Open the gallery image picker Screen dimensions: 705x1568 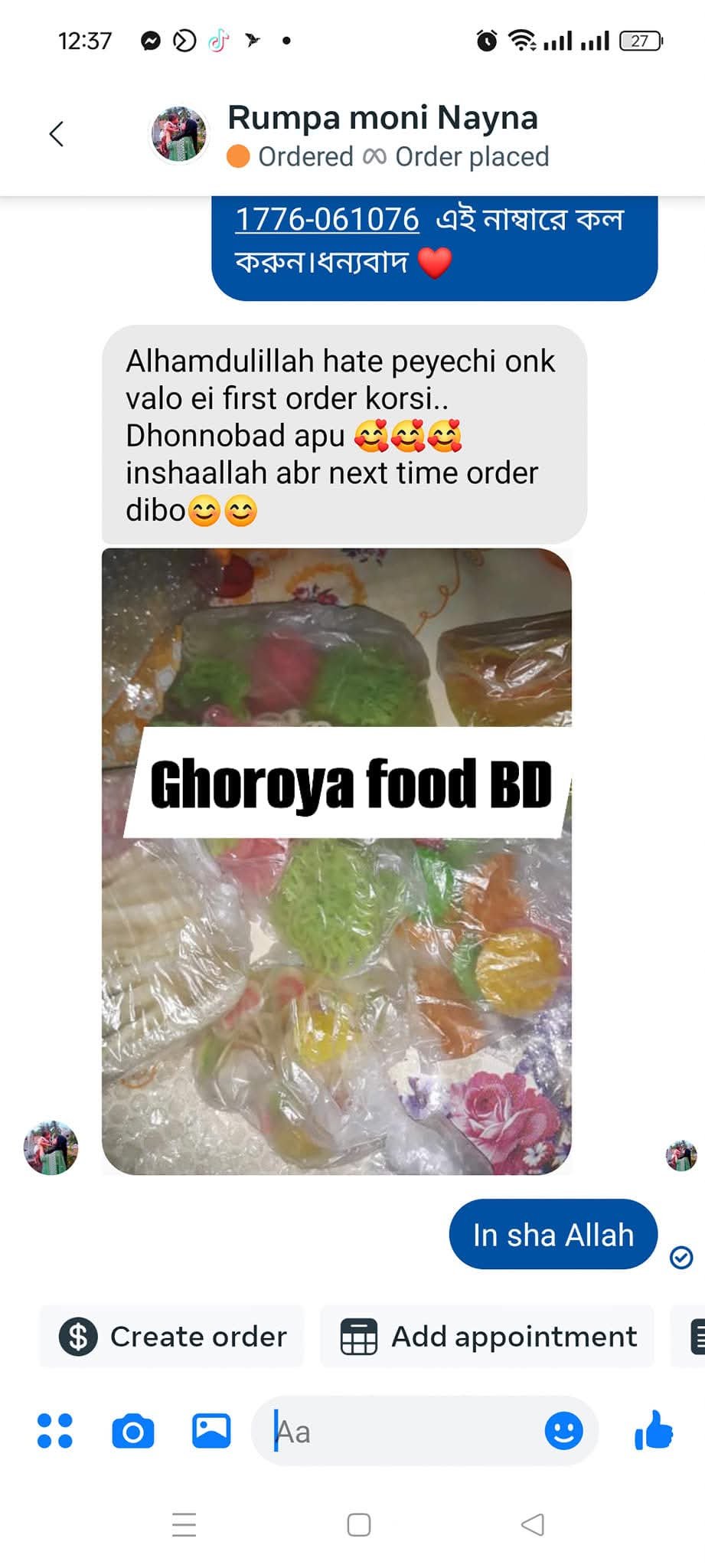211,1431
